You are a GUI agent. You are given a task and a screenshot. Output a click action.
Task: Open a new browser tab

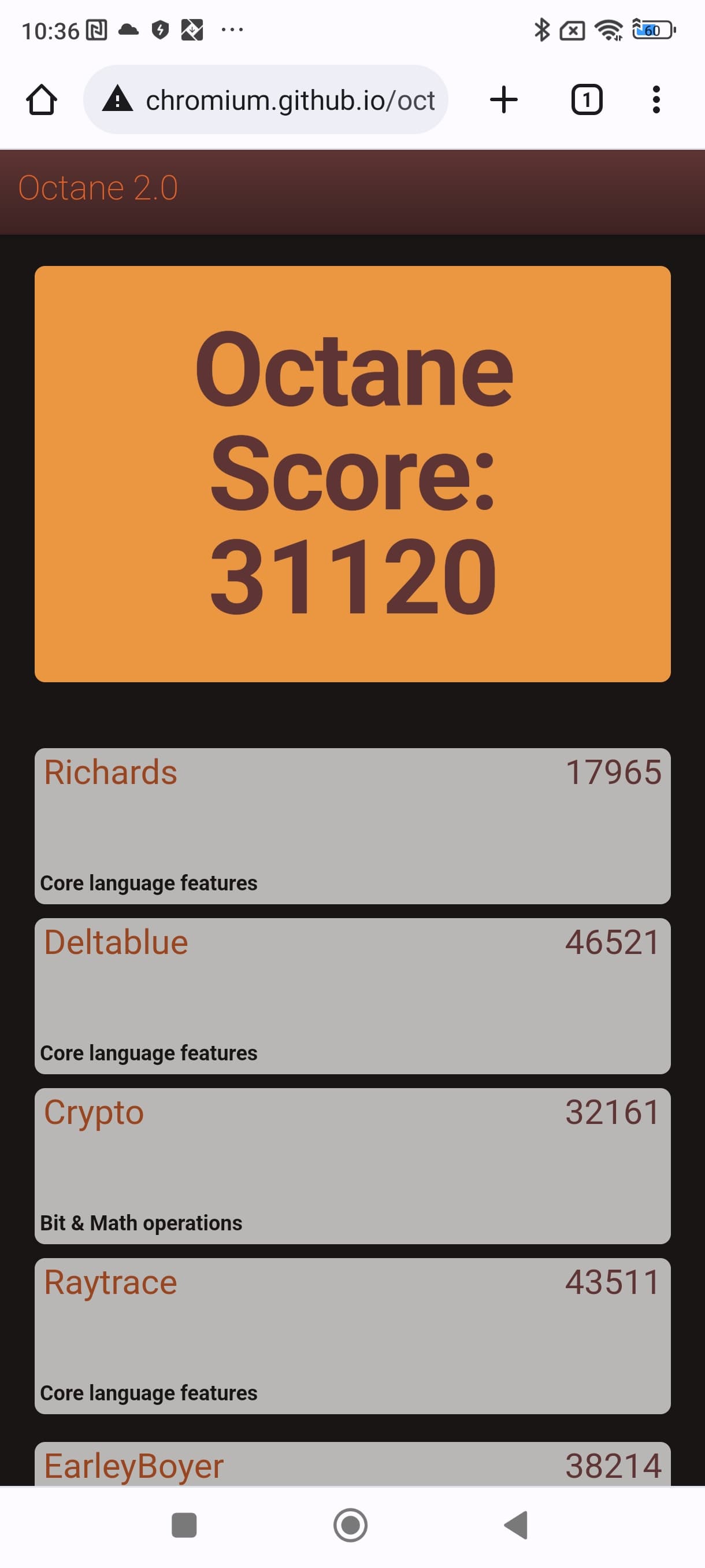click(x=504, y=100)
